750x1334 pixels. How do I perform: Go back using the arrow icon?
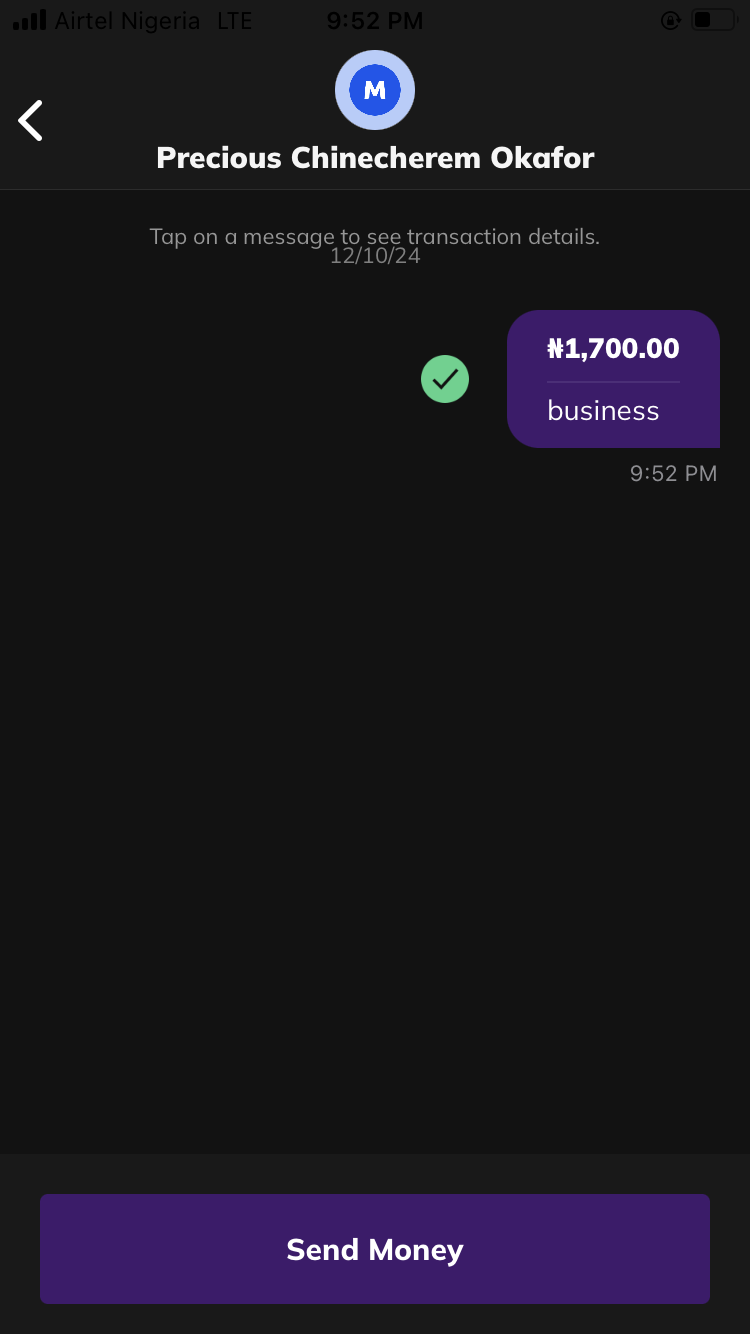point(31,121)
